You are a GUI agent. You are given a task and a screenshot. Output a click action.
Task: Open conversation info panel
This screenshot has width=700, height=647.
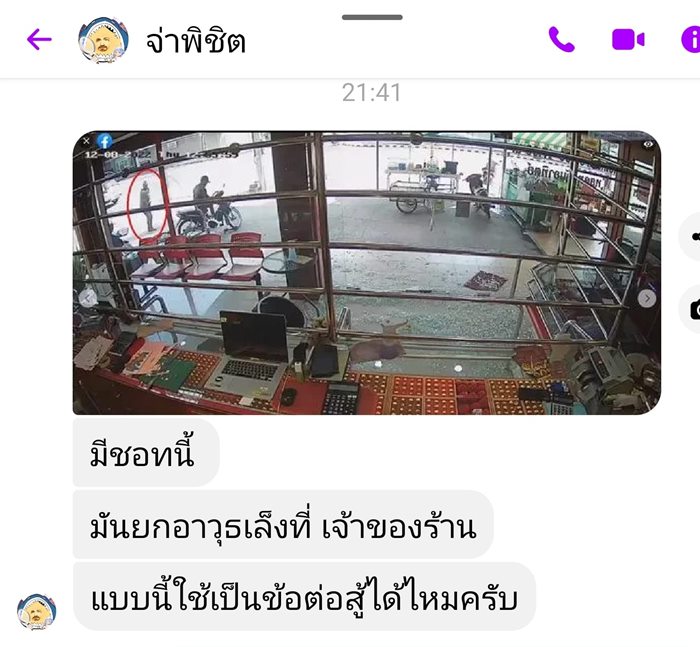691,40
